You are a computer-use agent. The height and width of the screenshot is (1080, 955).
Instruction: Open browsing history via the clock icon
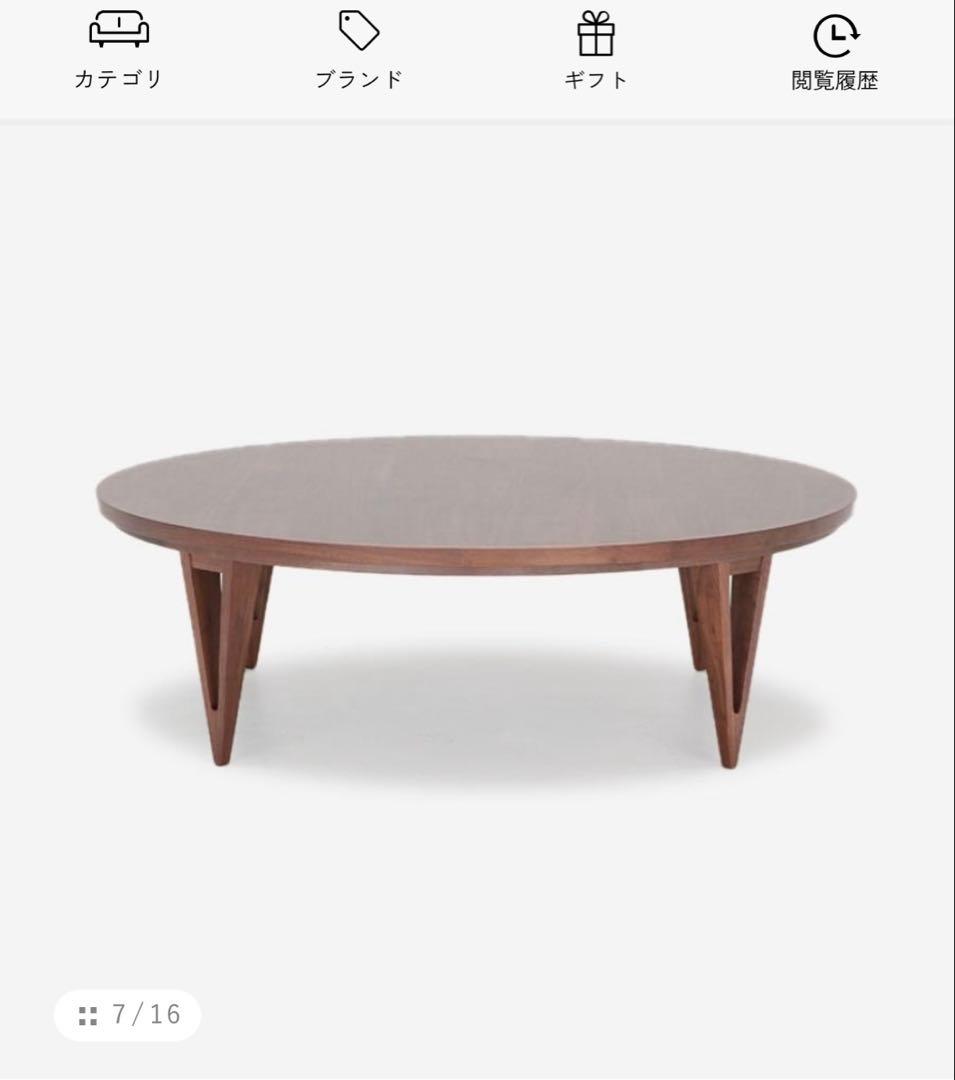[835, 30]
